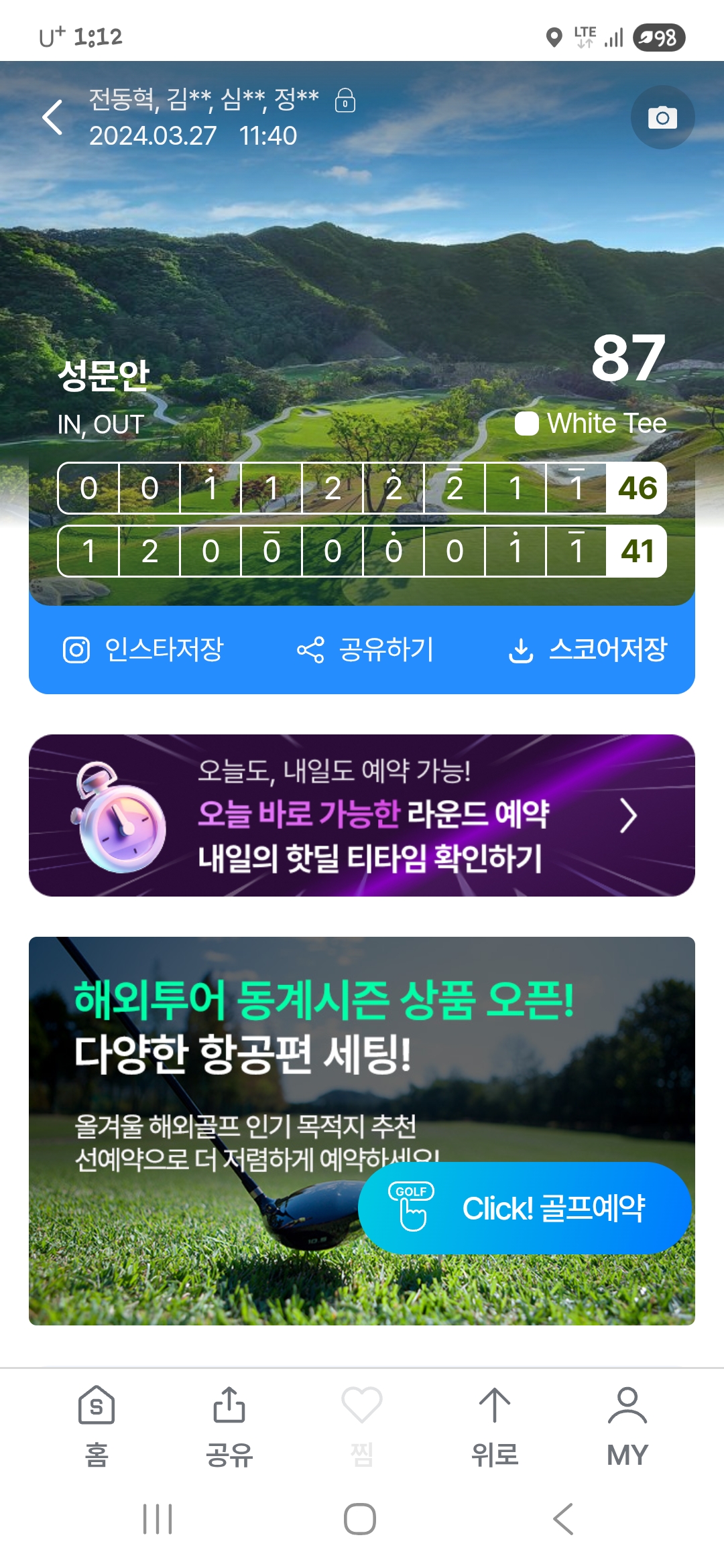Open recent apps from the system navigation bar

[x=158, y=1518]
